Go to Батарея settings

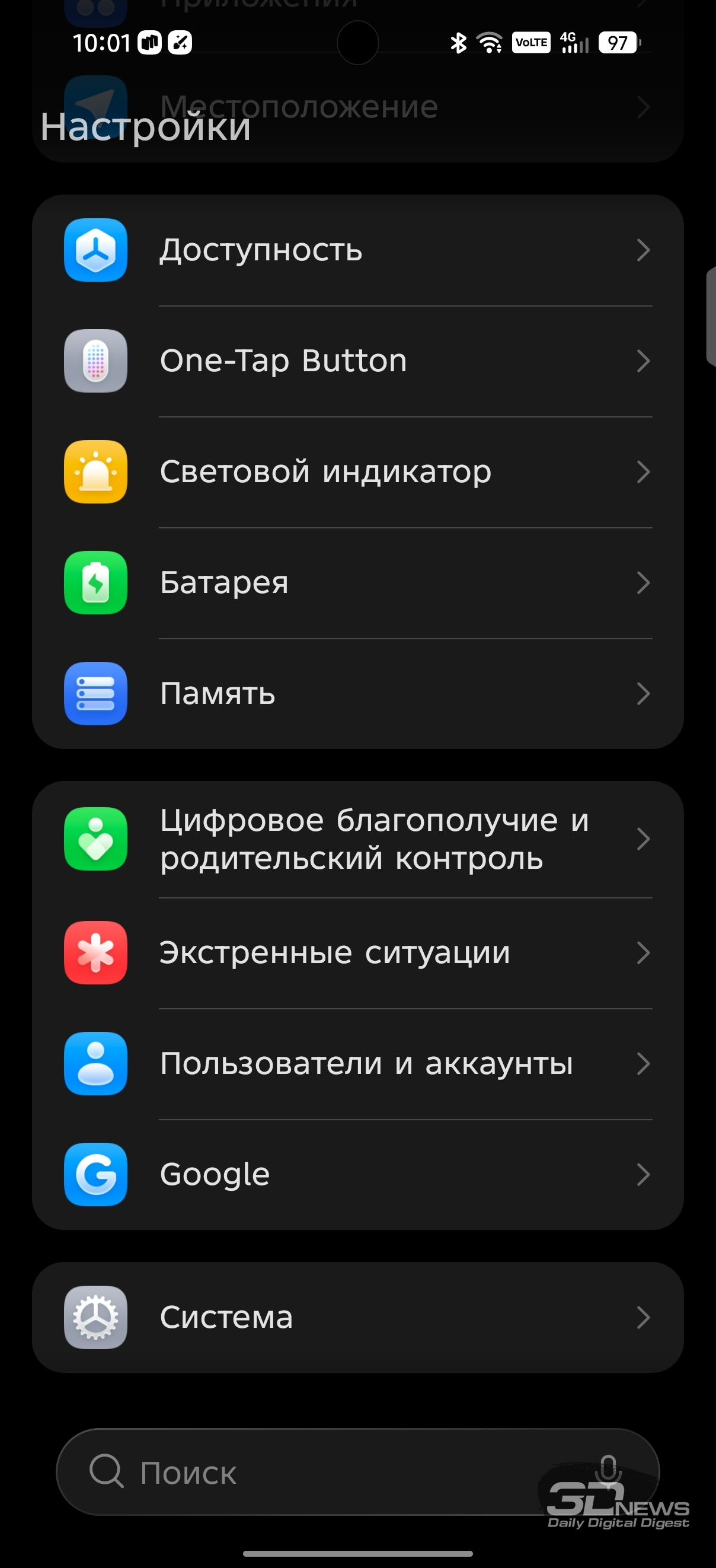coord(357,582)
